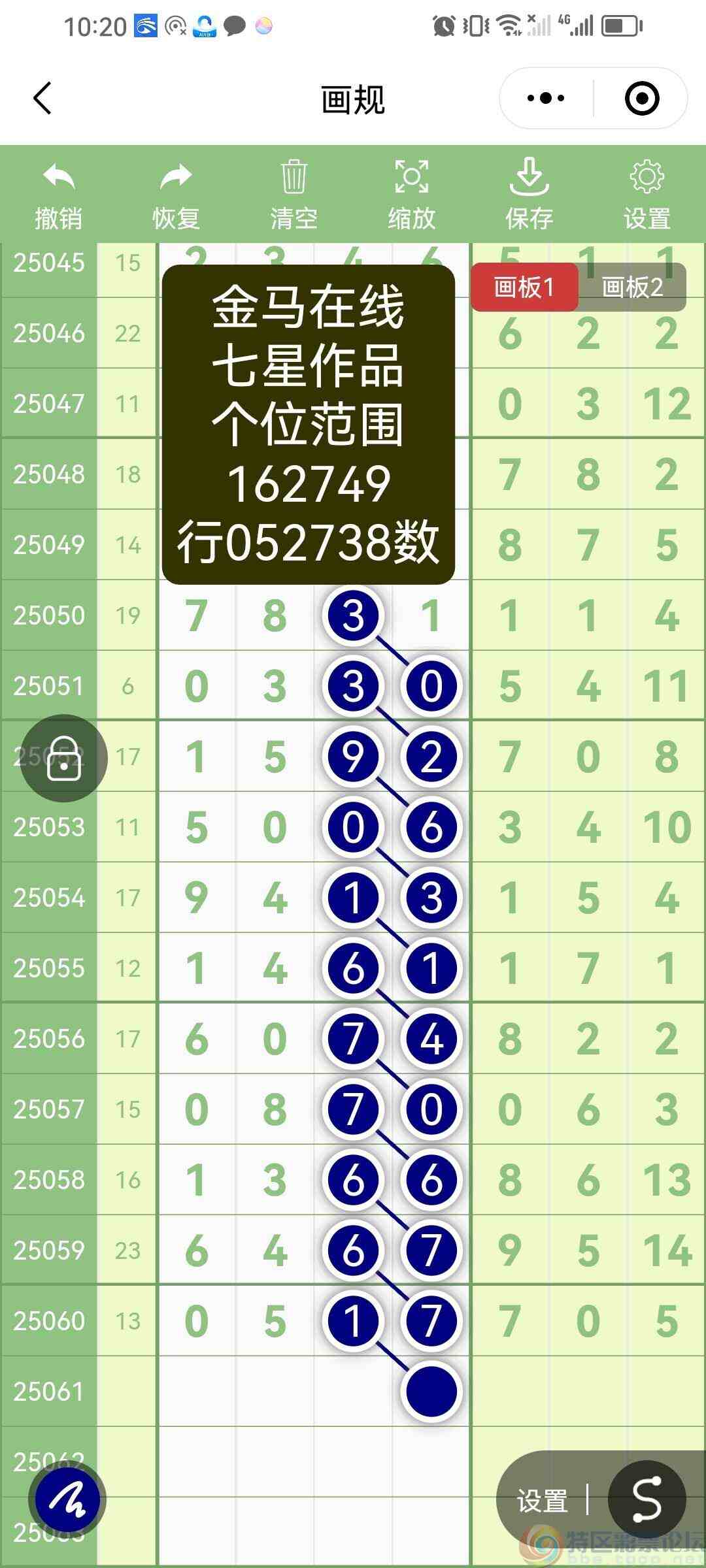Navigate back with the left arrow
Image resolution: width=706 pixels, height=1568 pixels.
[41, 98]
